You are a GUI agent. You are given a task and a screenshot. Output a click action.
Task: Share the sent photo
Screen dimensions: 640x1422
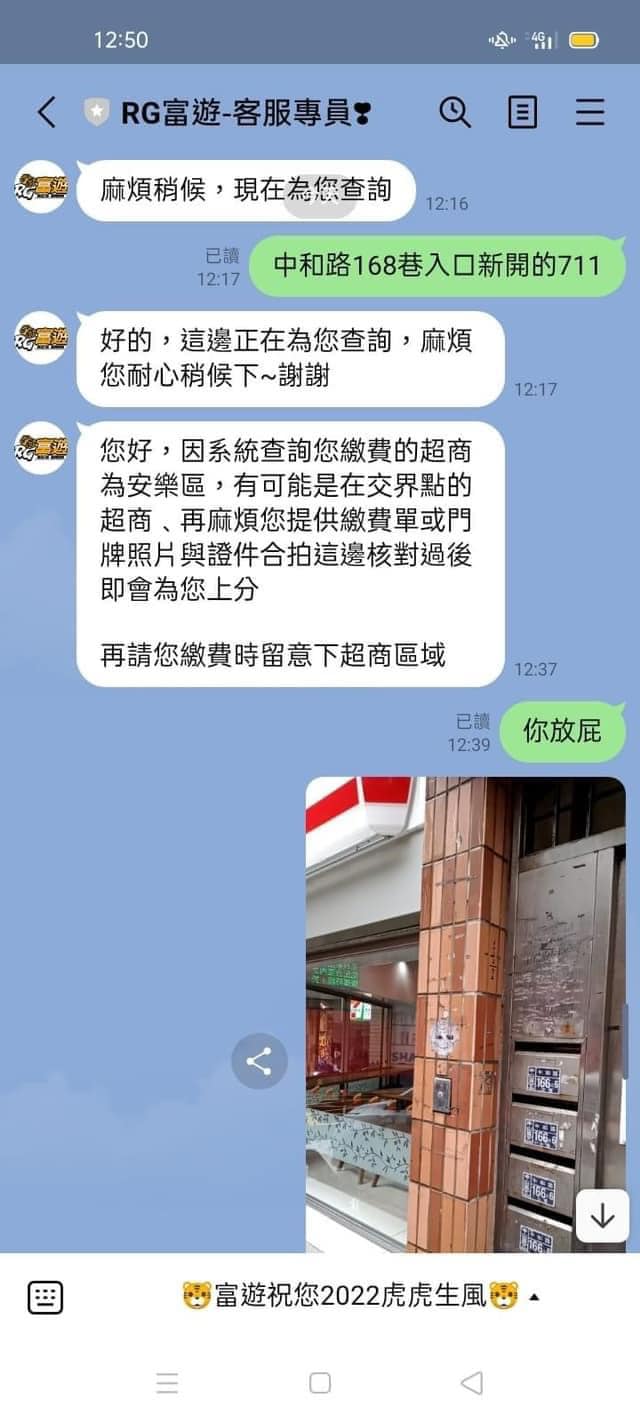click(259, 1061)
